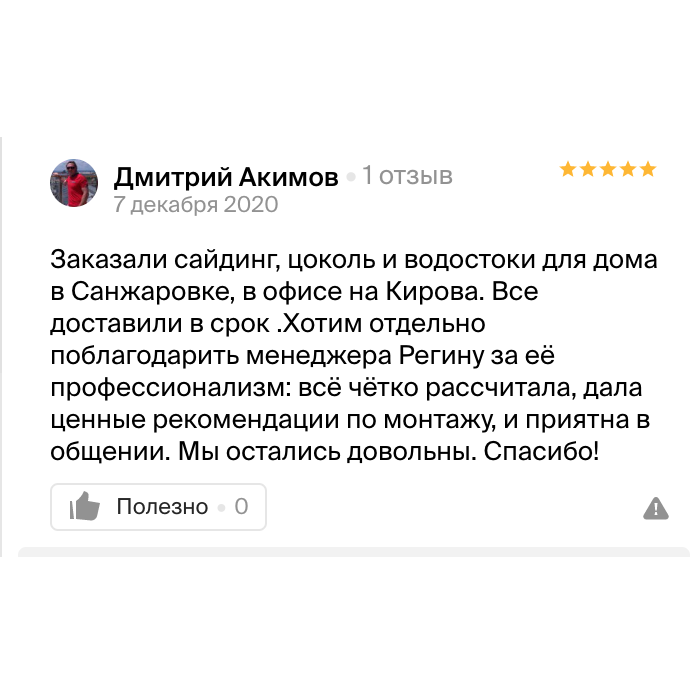This screenshot has width=694, height=694.
Task: Report this review via warning icon
Action: [655, 508]
